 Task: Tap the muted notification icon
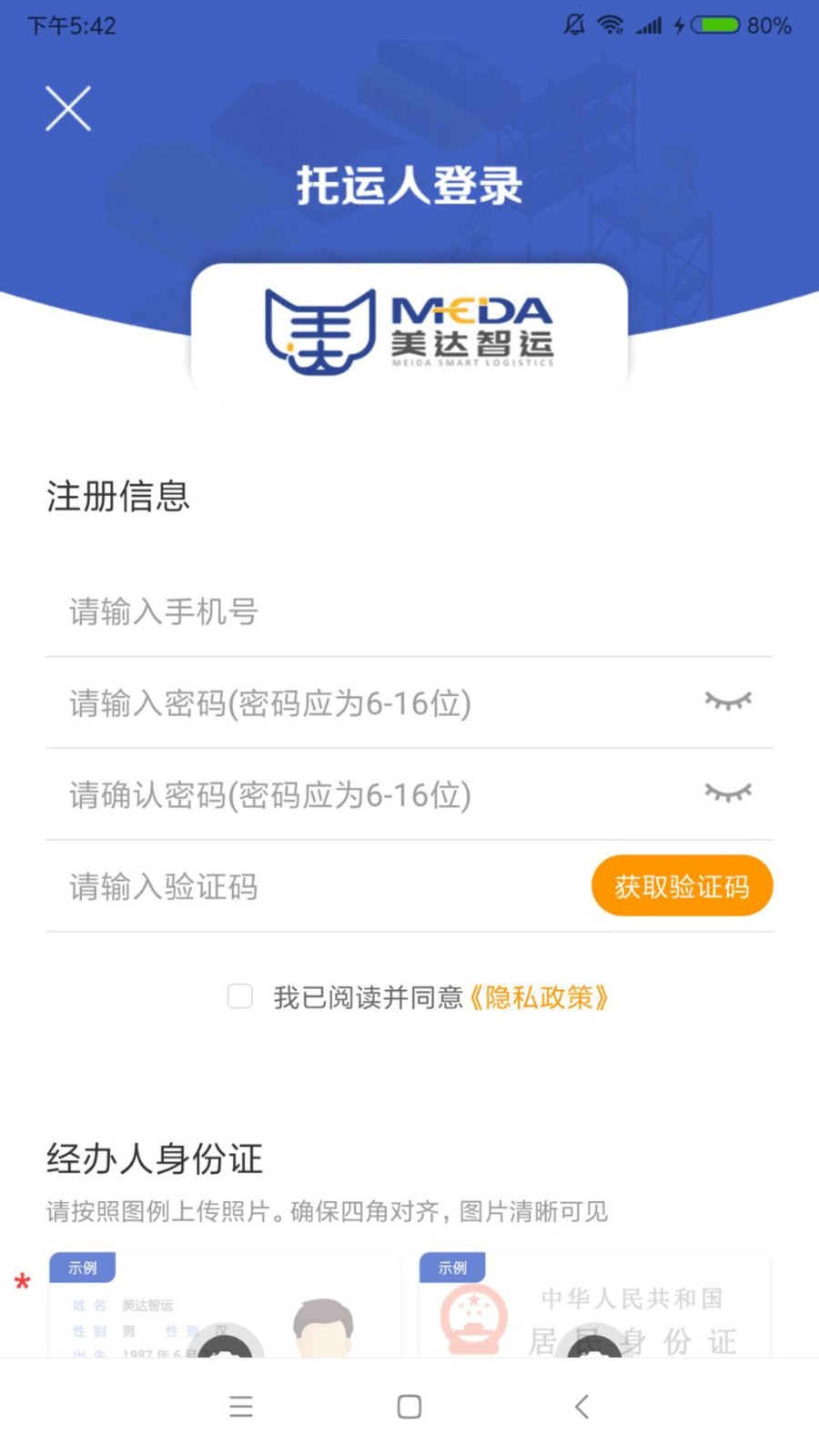(572, 25)
